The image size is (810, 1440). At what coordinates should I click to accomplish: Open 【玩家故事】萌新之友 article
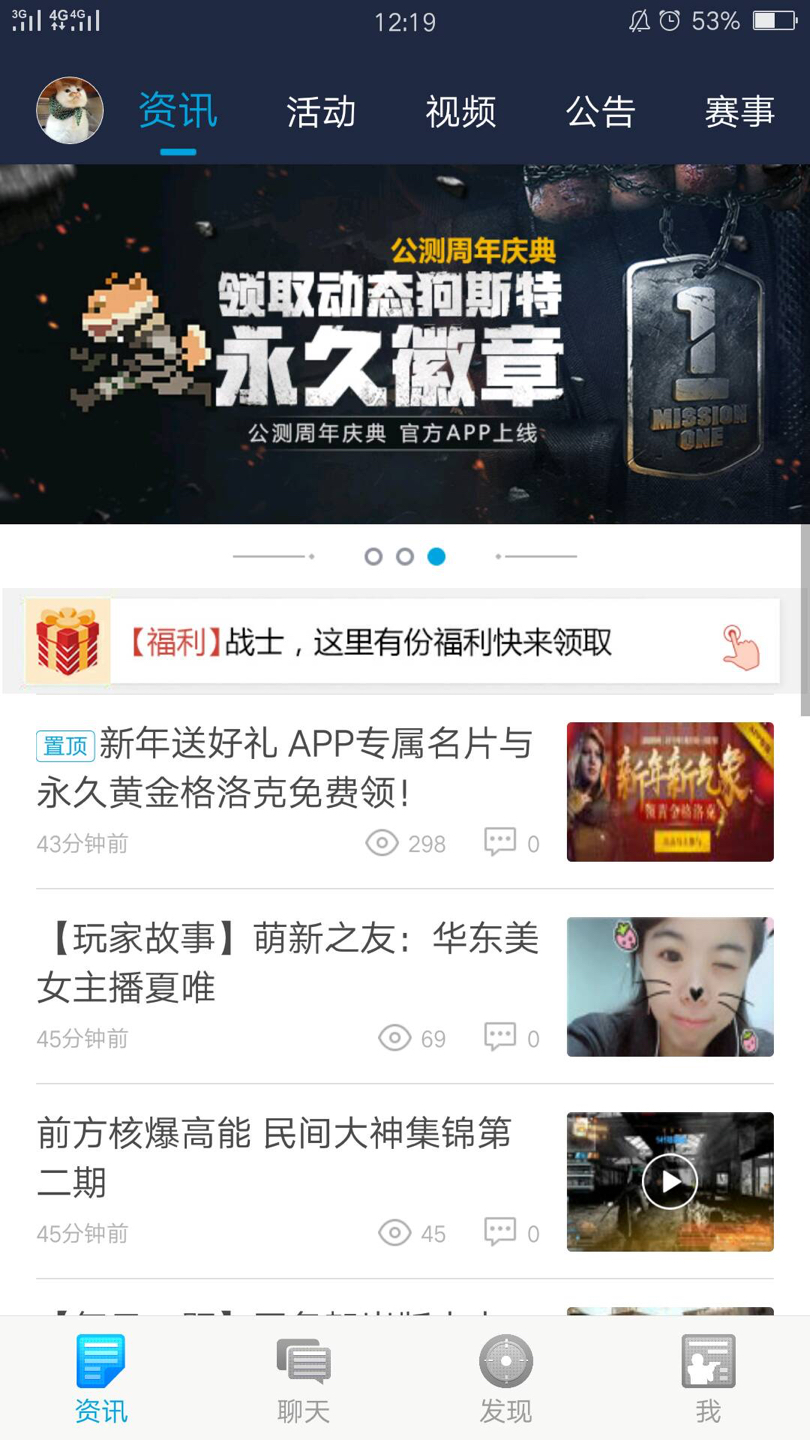tap(288, 962)
